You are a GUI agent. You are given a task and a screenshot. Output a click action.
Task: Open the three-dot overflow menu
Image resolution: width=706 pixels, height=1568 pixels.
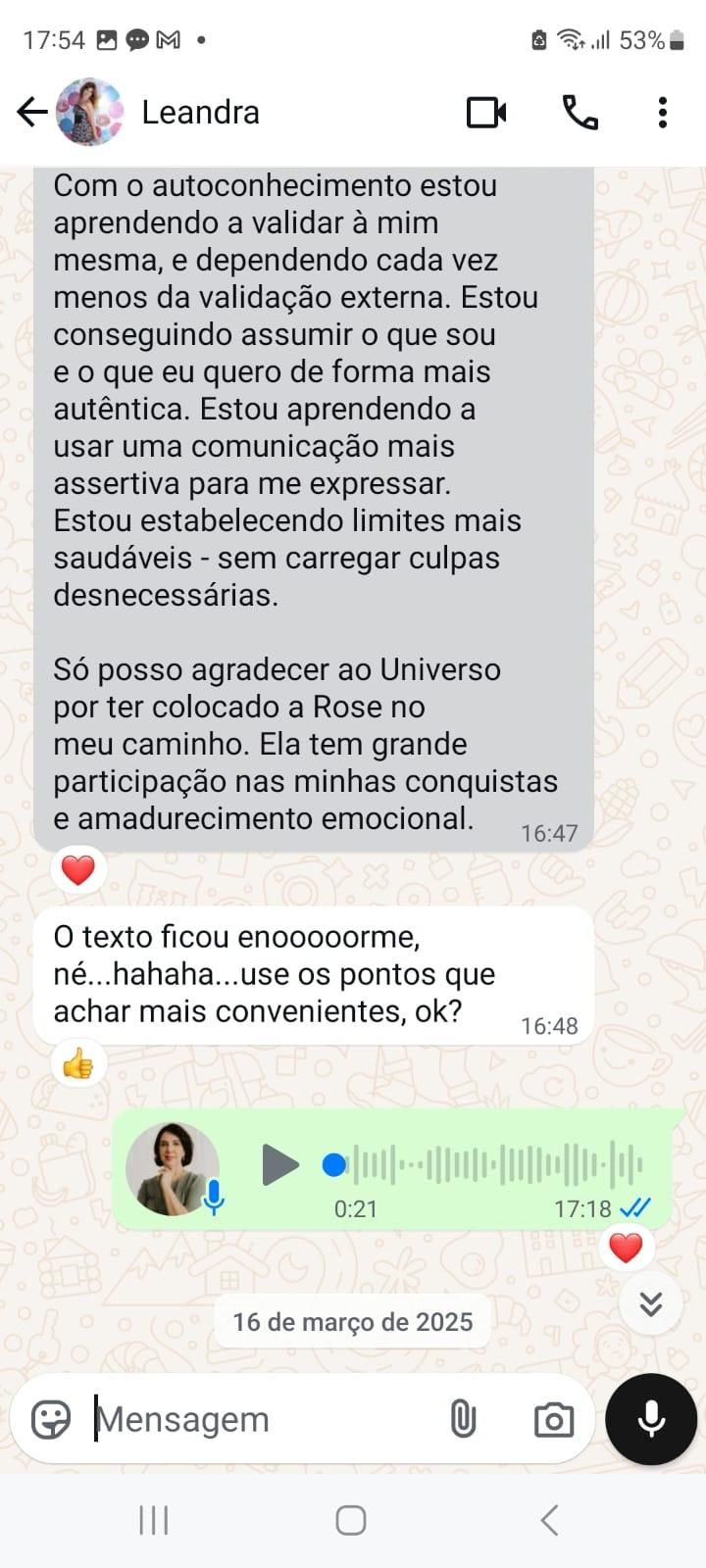point(663,113)
